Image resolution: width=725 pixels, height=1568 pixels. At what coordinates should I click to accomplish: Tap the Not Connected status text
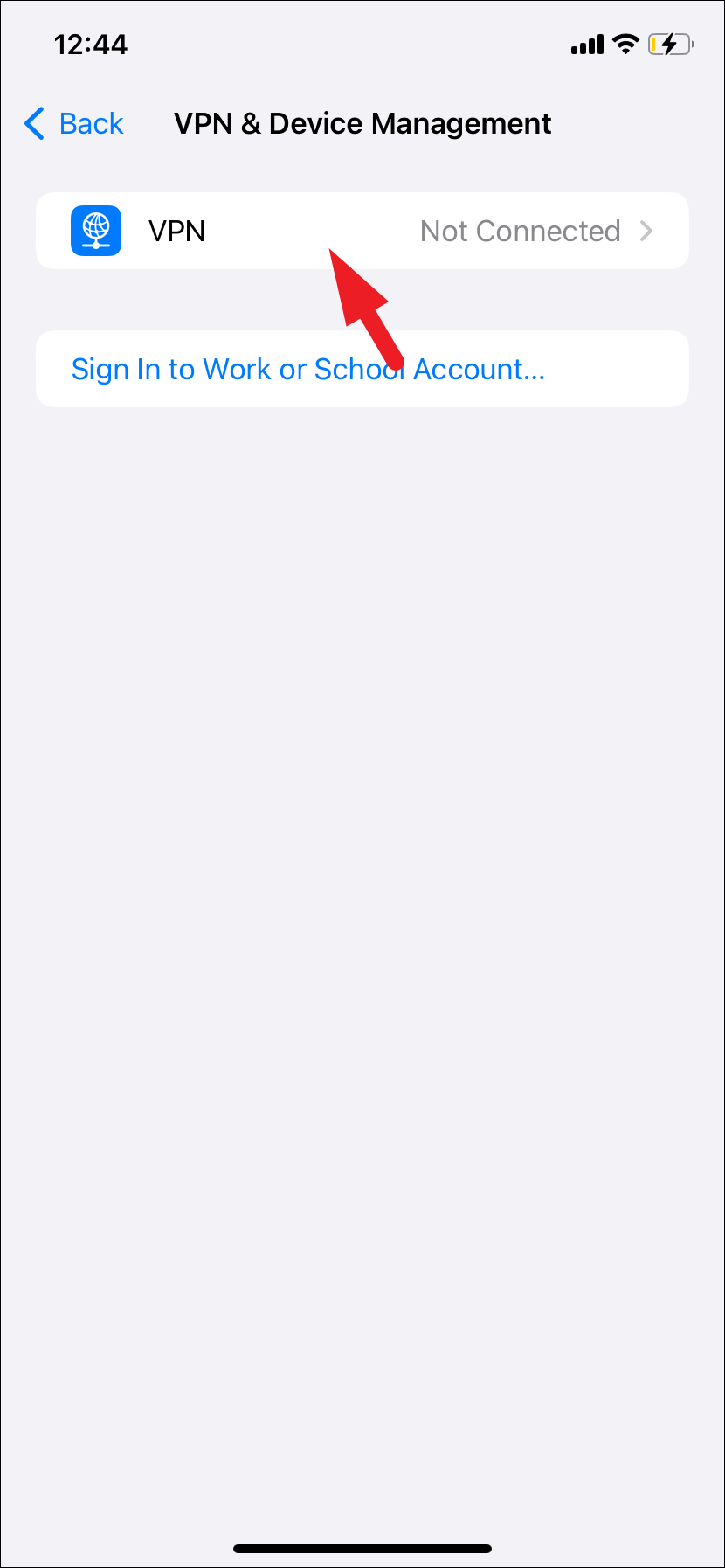tap(520, 231)
